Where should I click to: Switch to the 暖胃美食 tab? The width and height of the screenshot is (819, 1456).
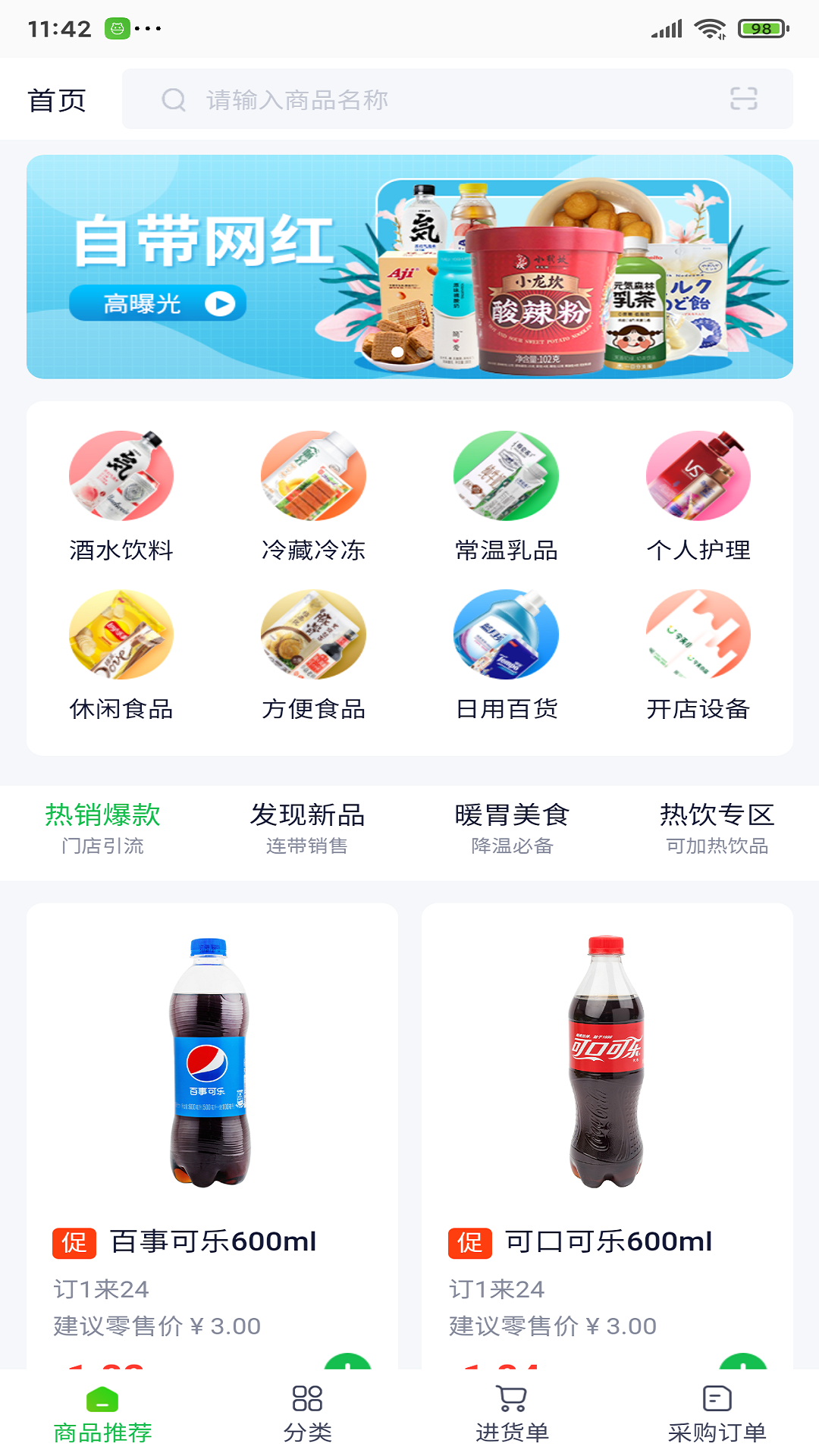[512, 828]
